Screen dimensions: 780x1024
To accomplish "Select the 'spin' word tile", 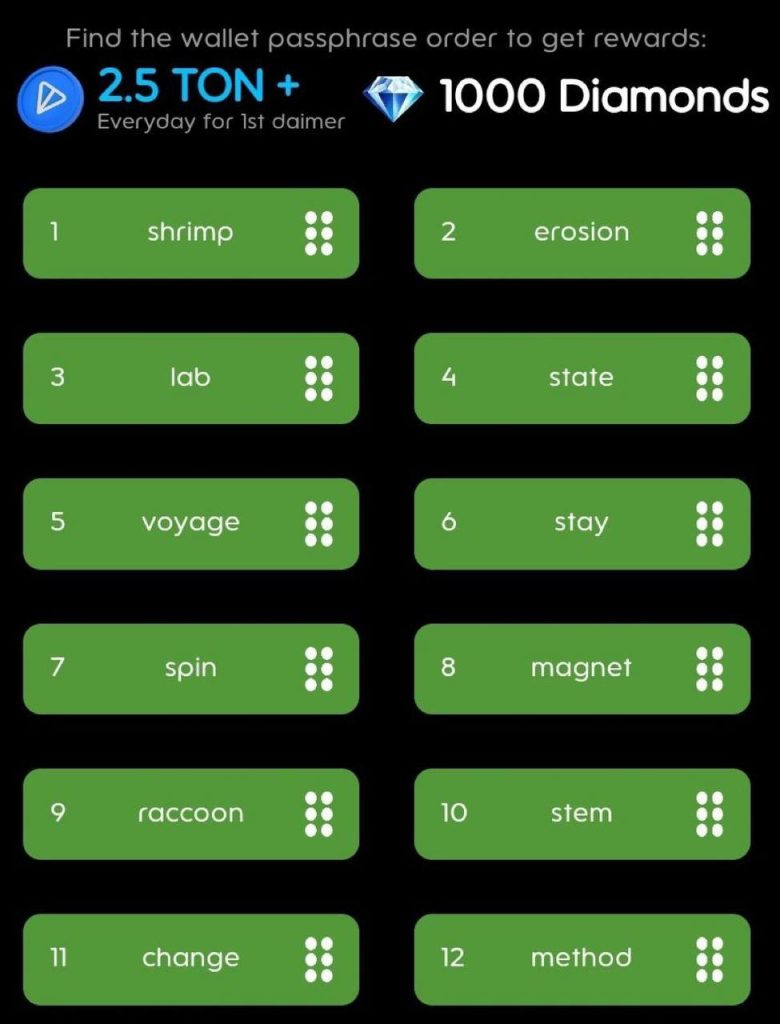I will [x=190, y=668].
